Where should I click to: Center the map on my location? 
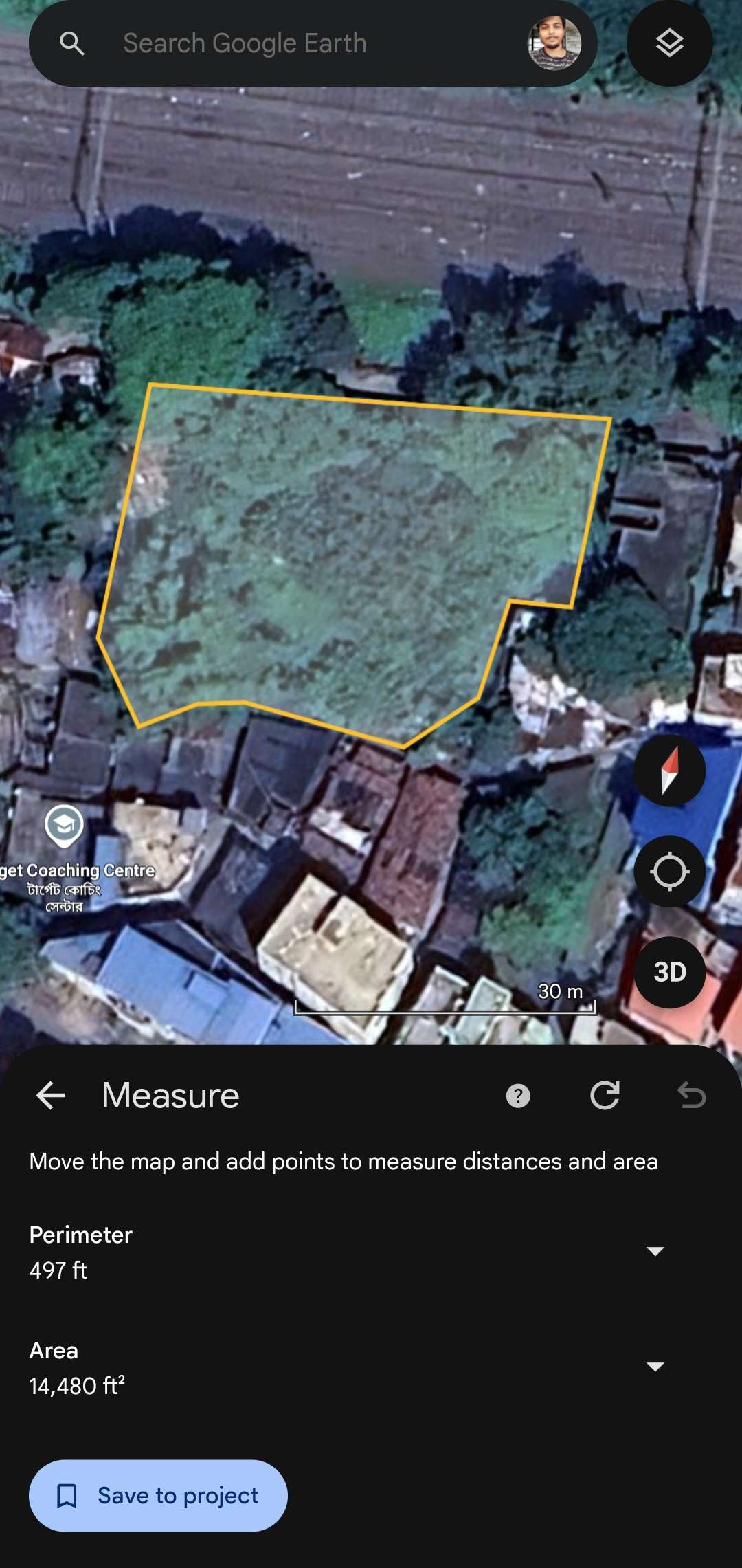(669, 872)
